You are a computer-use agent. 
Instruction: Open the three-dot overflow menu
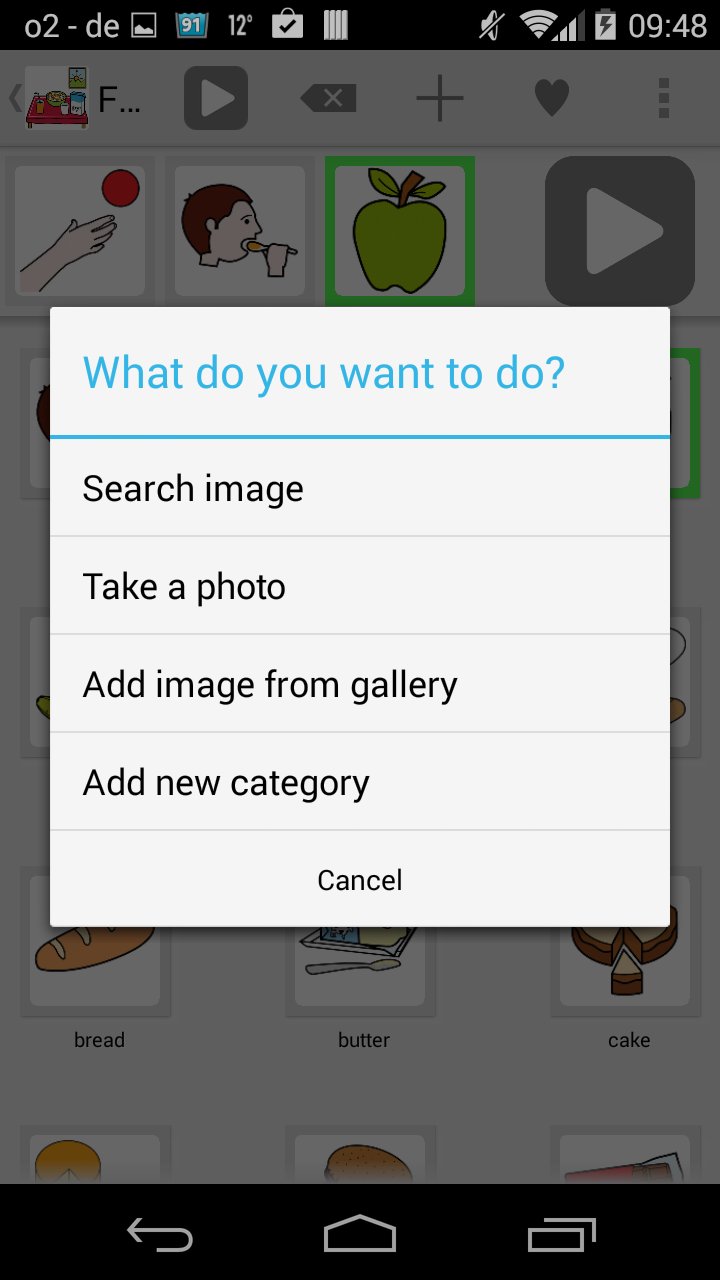click(664, 97)
